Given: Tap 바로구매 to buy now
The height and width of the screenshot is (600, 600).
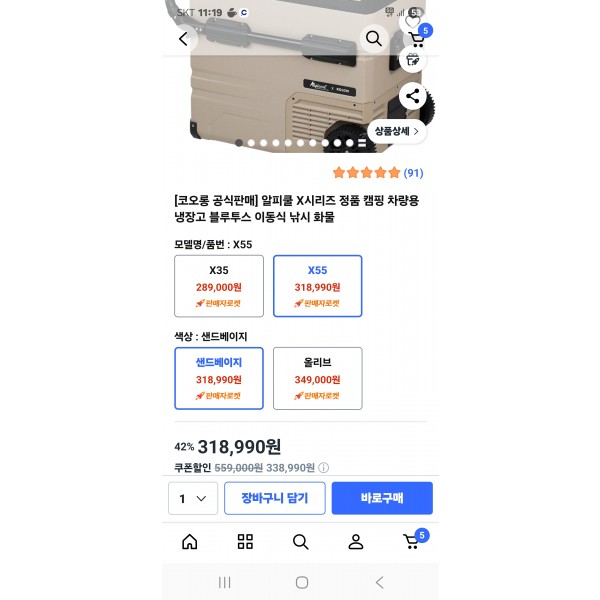Looking at the screenshot, I should pos(382,498).
